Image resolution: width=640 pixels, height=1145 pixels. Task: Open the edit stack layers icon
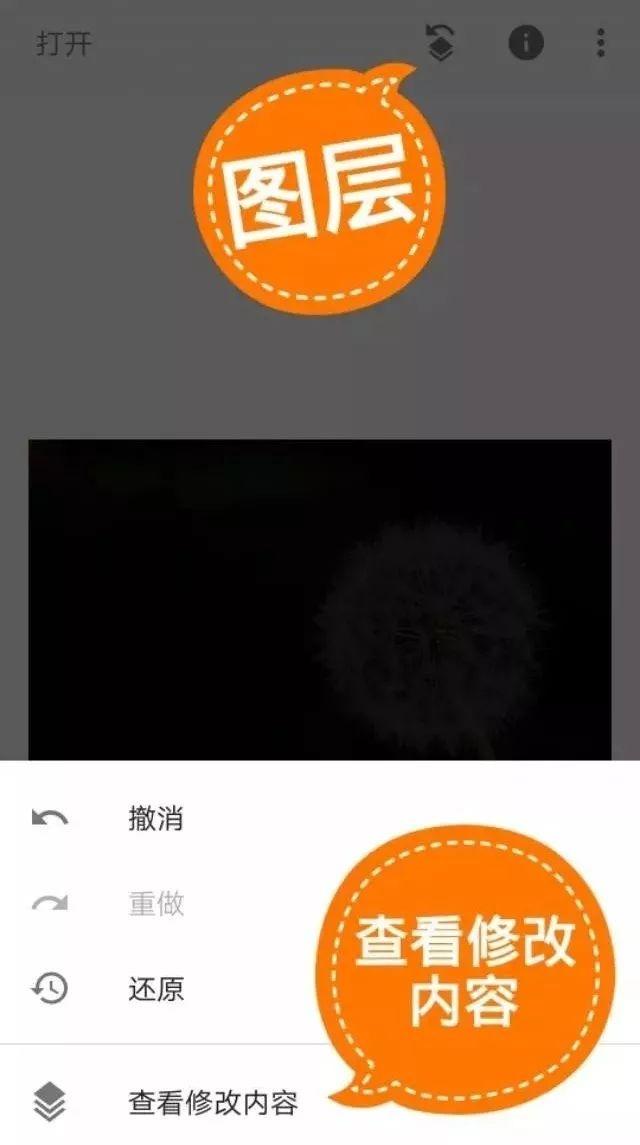click(440, 43)
